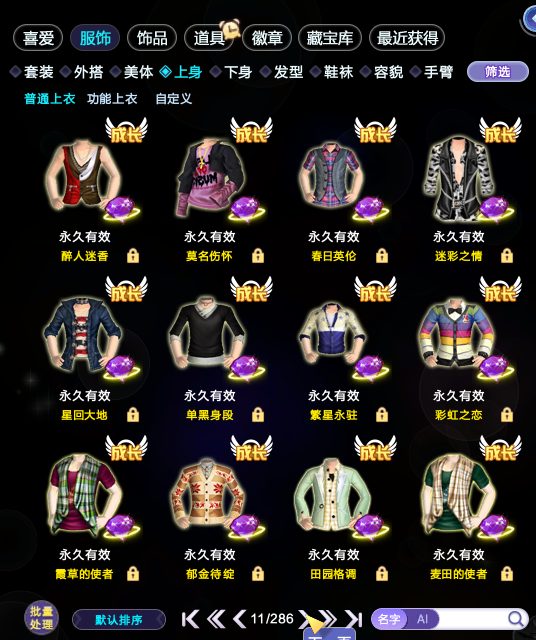
Task: Switch to the 功能上衣 sub-tab
Action: point(112,99)
